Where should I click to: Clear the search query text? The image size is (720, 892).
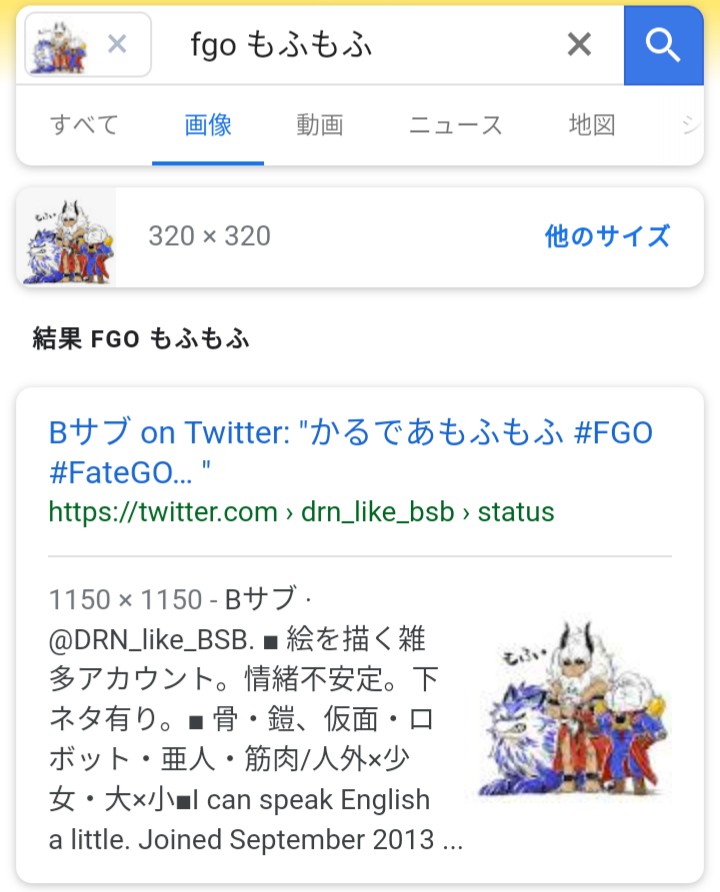pos(579,45)
